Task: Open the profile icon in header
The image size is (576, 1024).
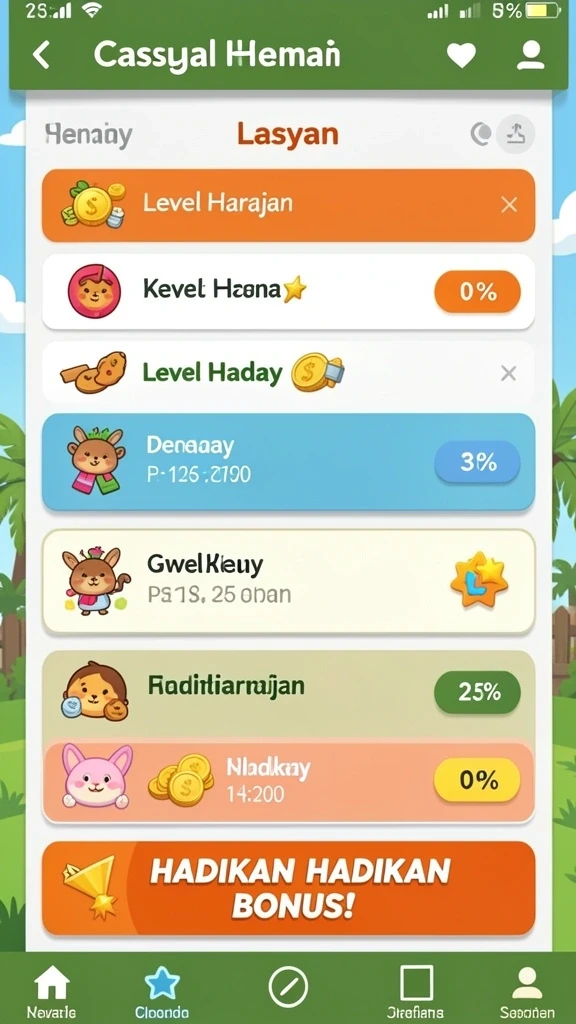Action: (x=530, y=55)
